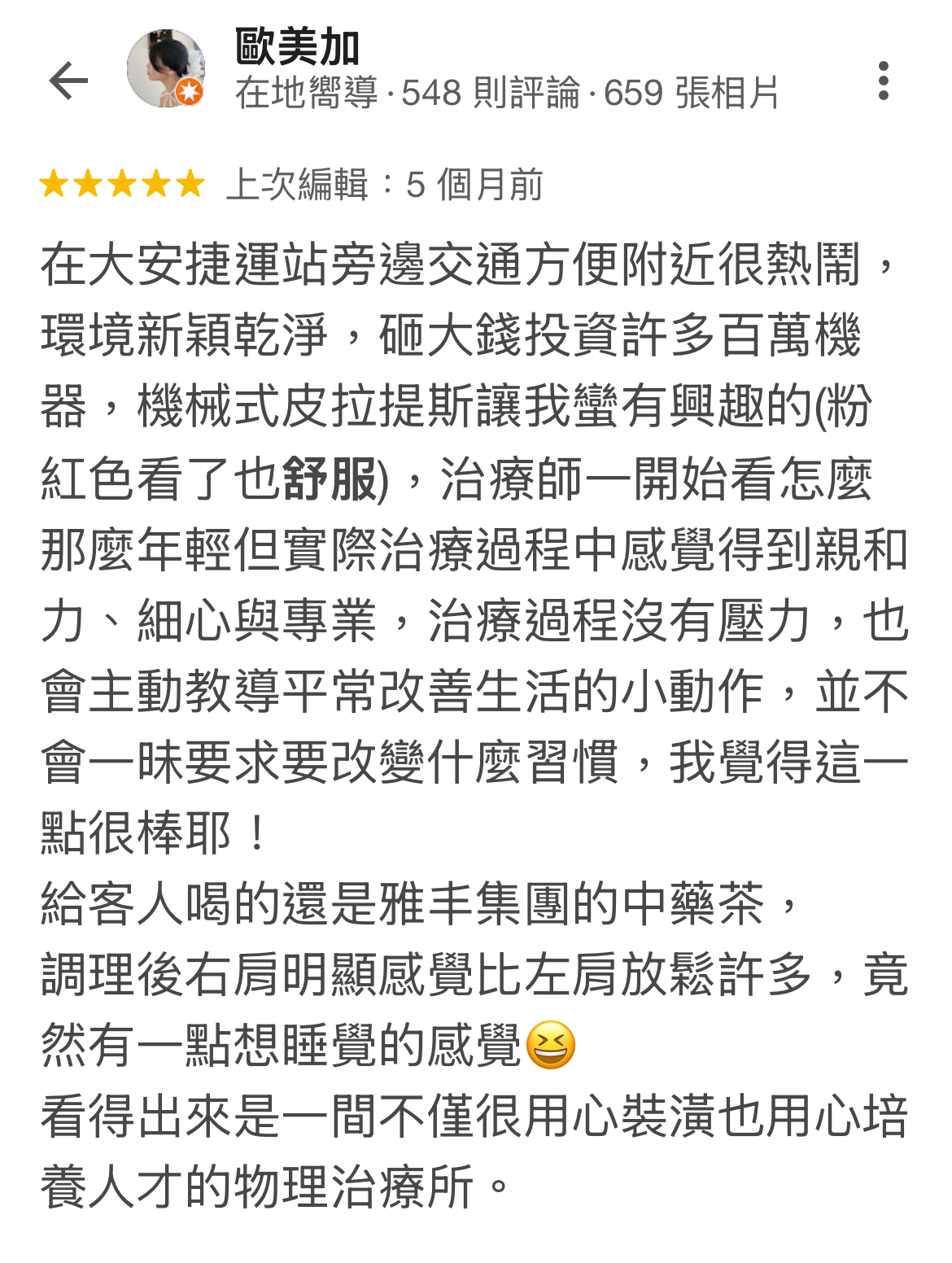Open the three-dot overflow menu
This screenshot has width=952, height=1263.
883,81
